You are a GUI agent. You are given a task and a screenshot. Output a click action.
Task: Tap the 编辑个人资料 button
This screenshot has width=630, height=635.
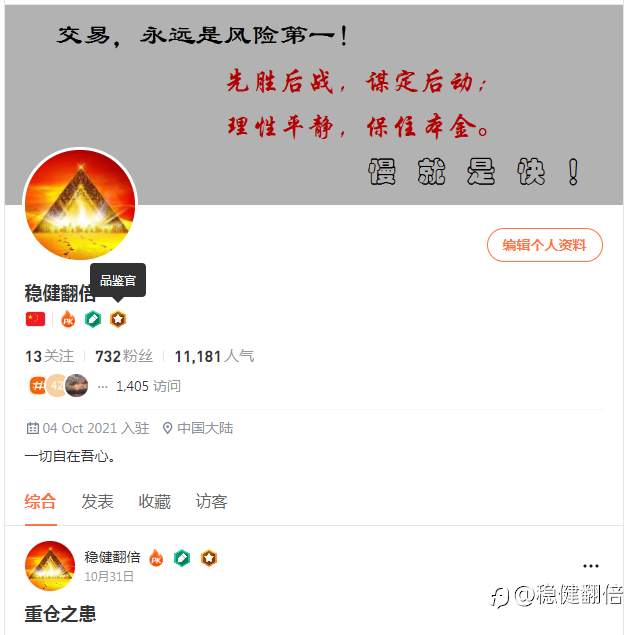[x=544, y=245]
